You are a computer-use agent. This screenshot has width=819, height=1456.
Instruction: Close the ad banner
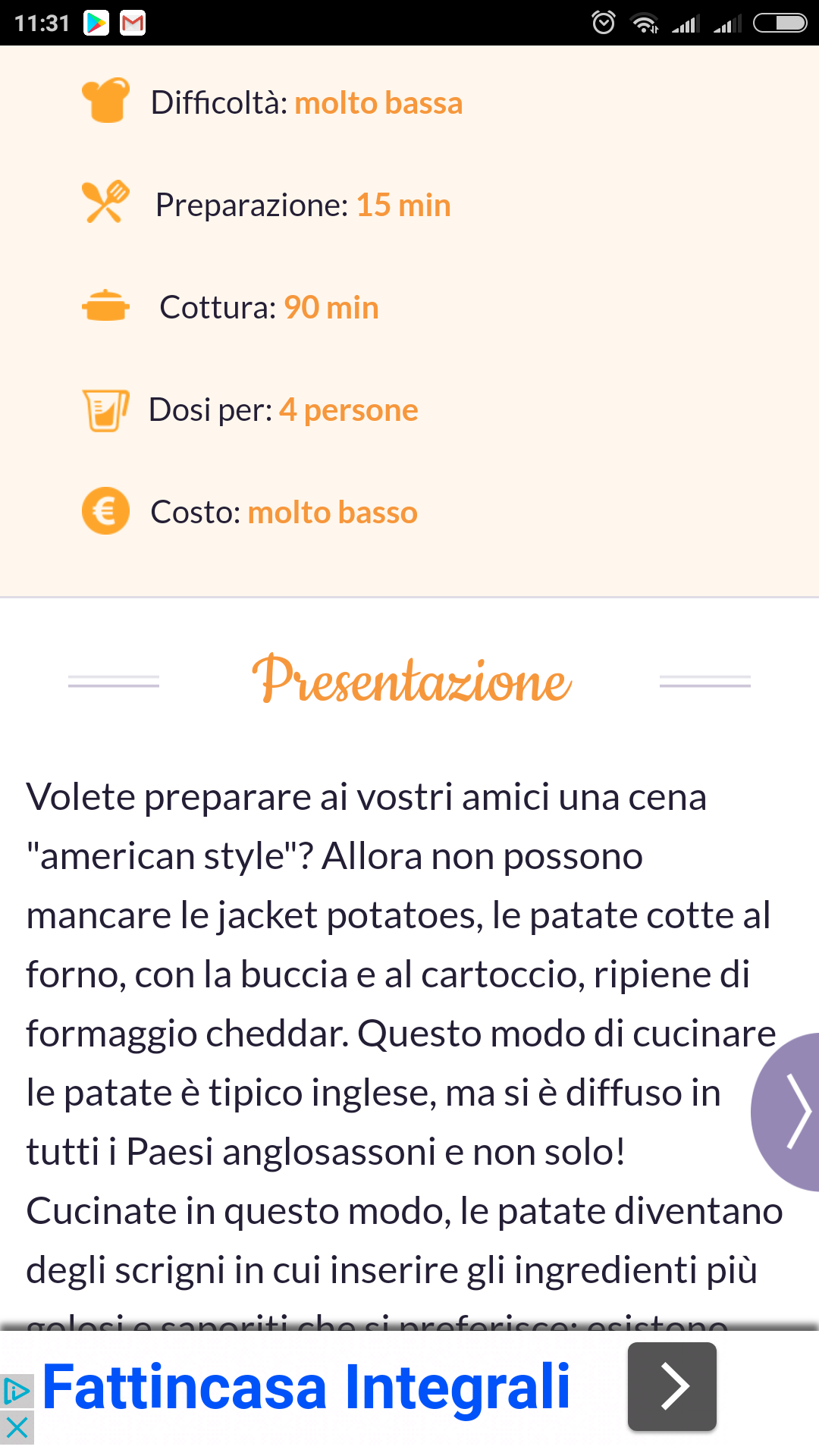click(x=17, y=1428)
